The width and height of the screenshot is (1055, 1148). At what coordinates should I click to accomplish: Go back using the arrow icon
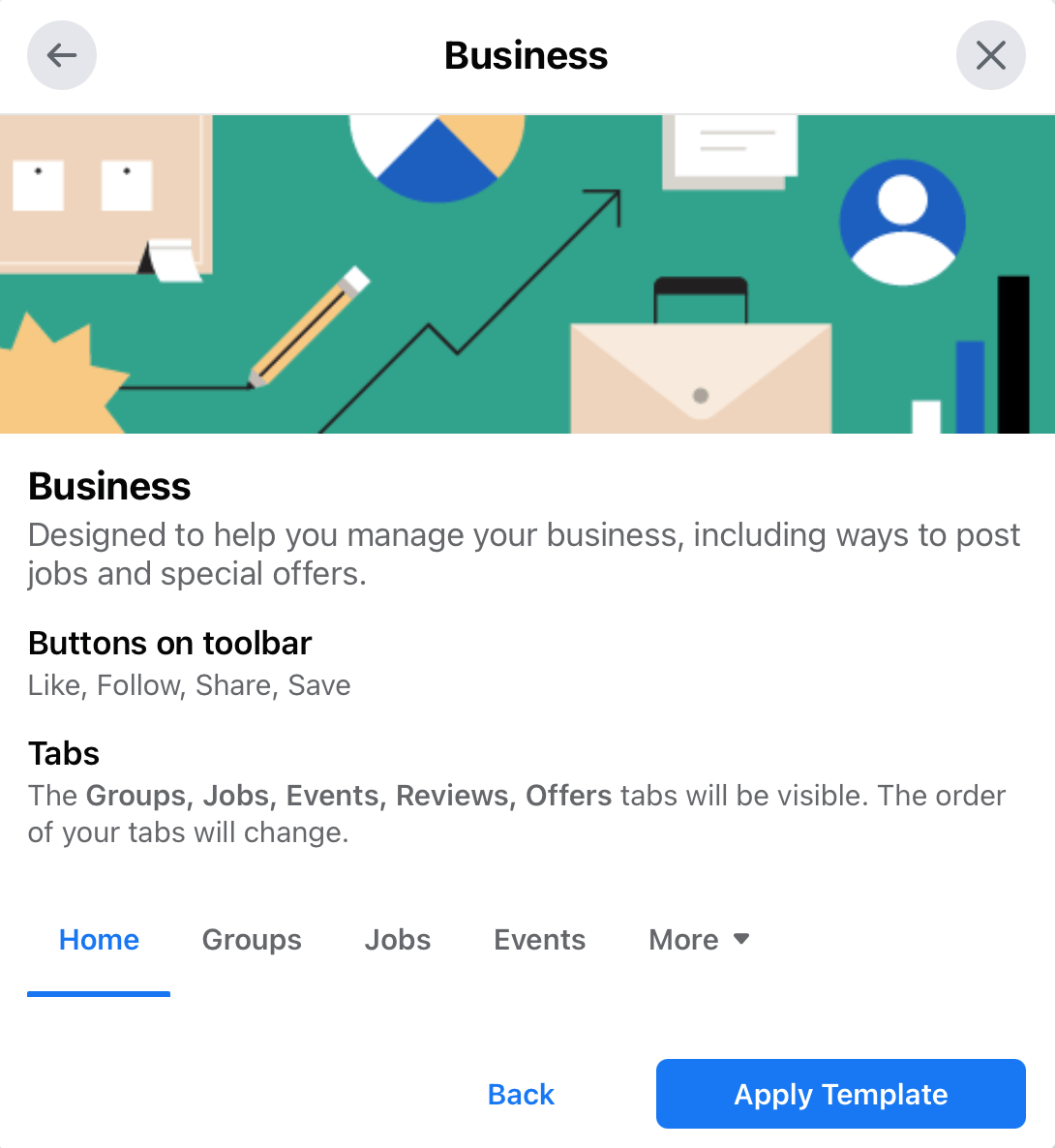62,55
